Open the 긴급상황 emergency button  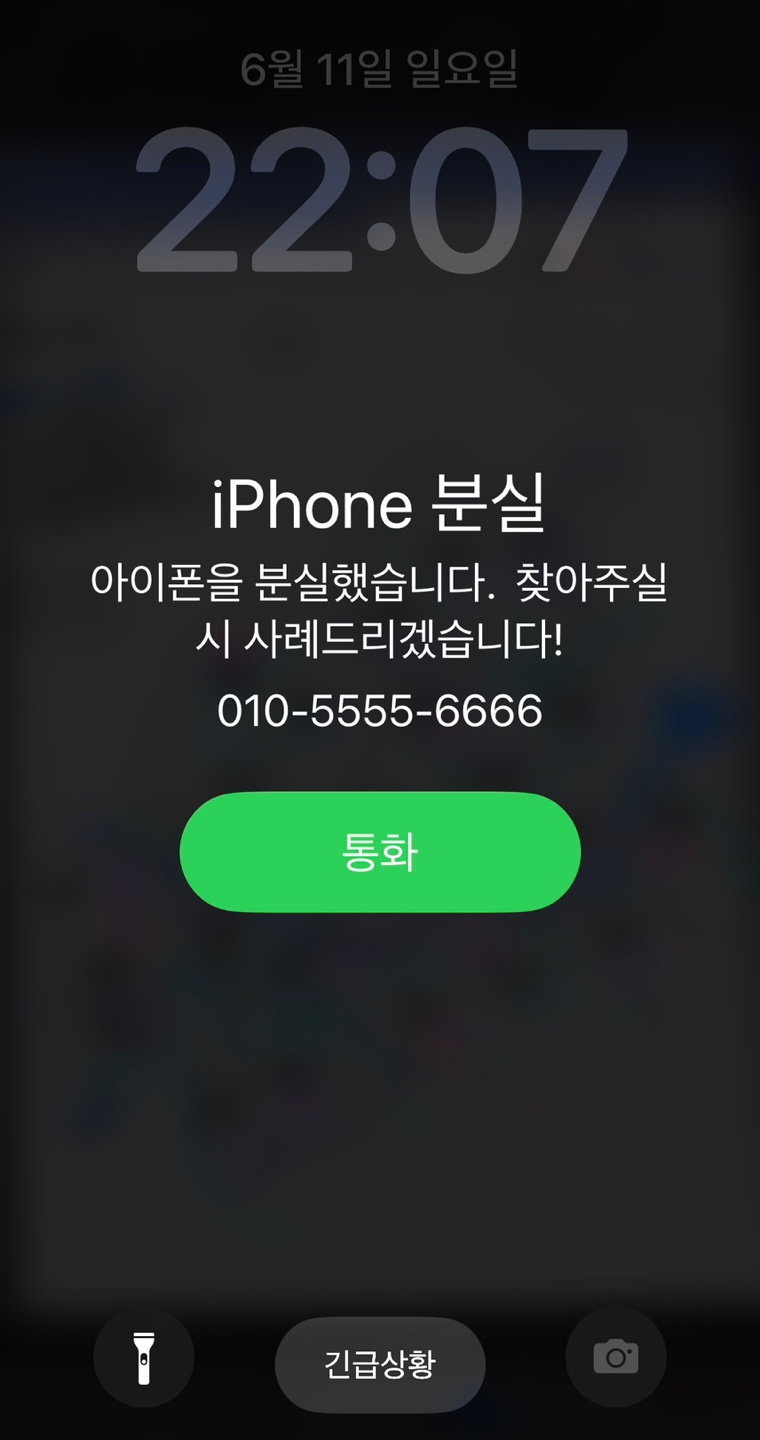click(380, 1364)
